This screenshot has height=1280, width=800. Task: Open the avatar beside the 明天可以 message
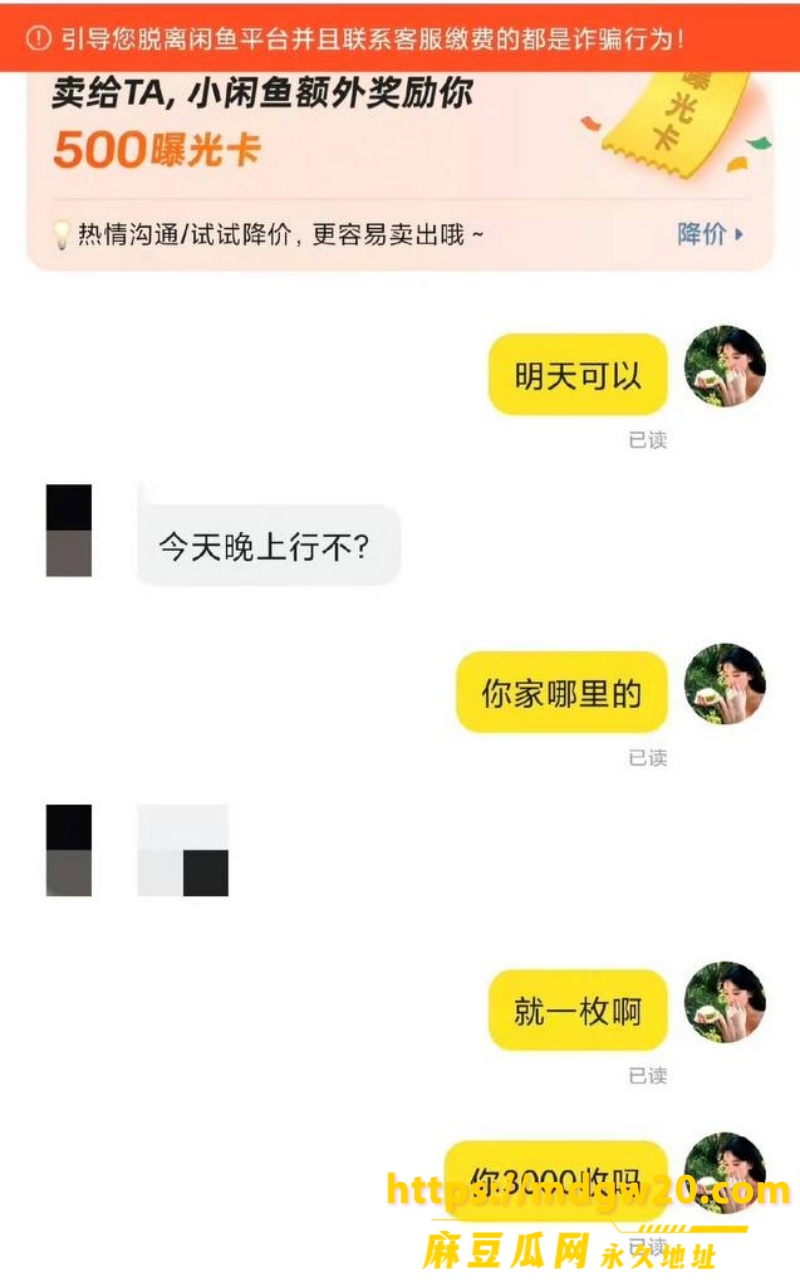725,366
